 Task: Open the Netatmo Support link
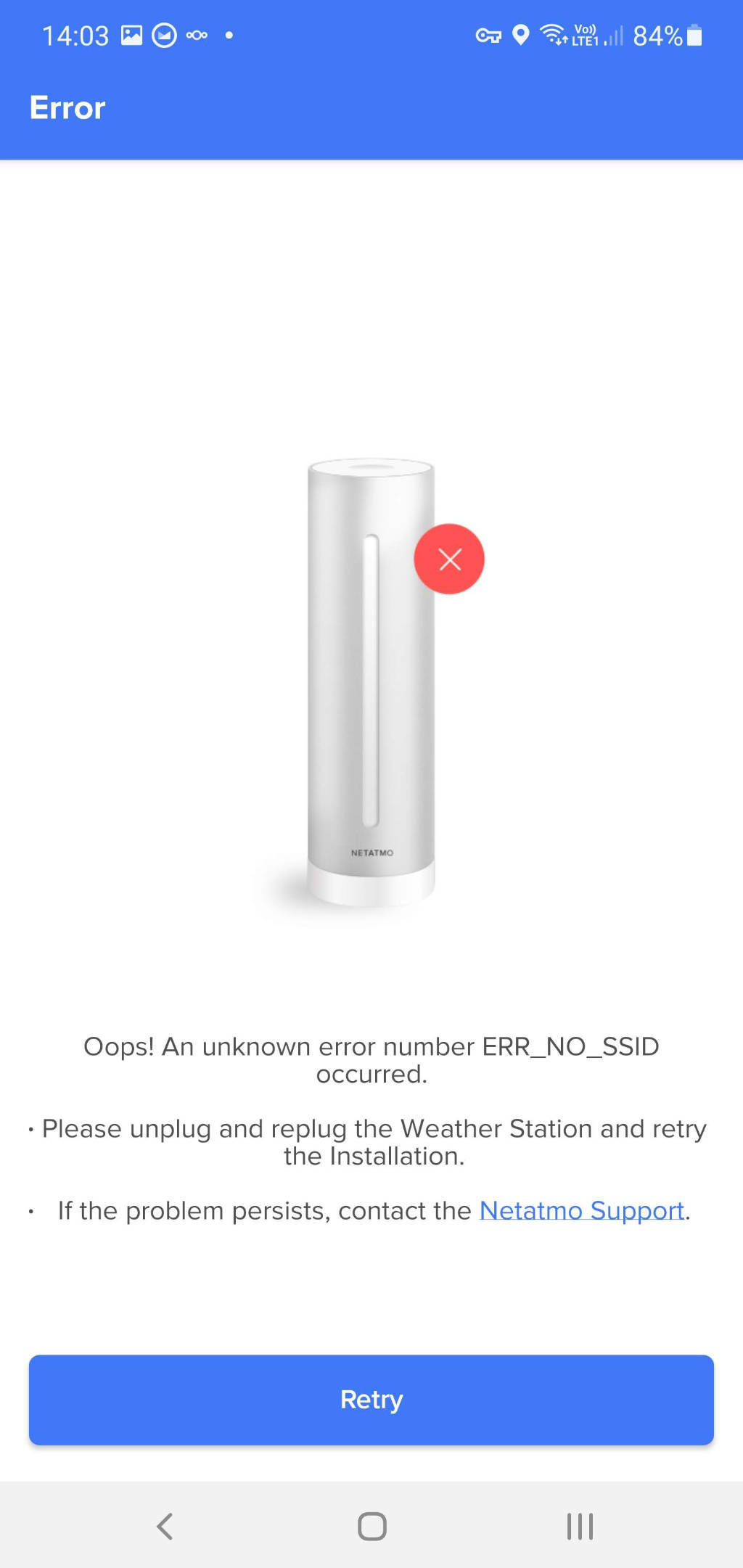[583, 1210]
